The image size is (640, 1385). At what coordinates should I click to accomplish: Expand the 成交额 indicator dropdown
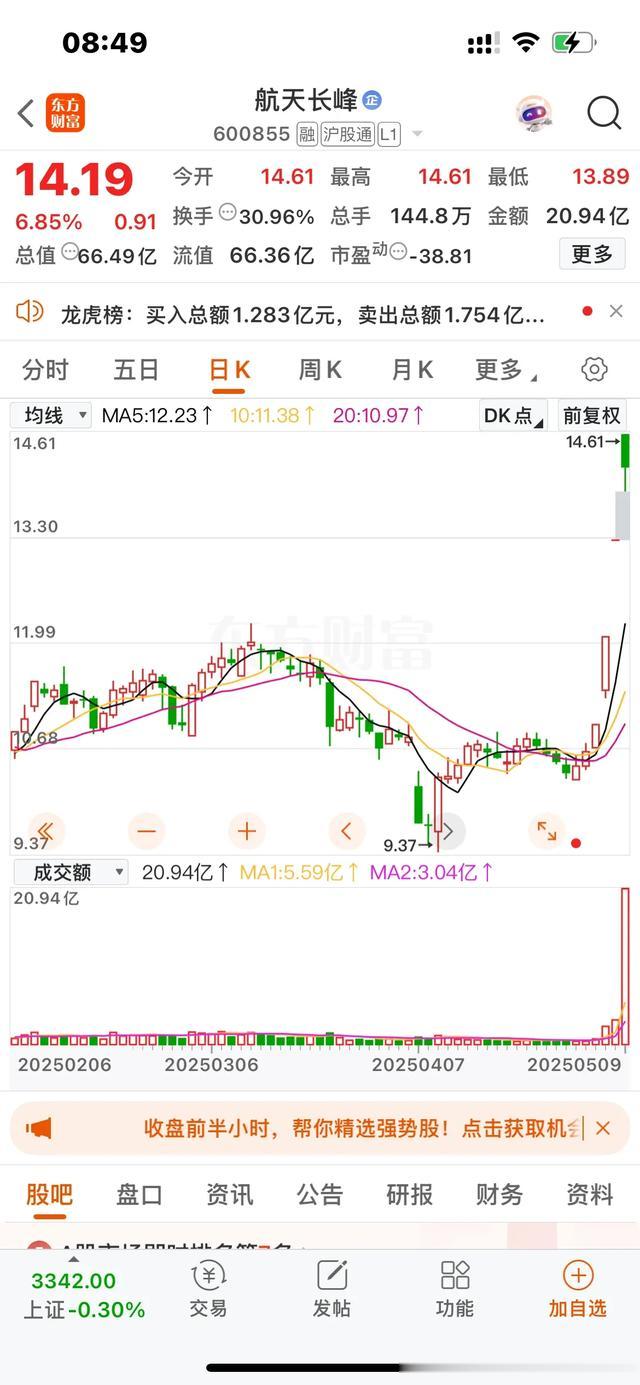coord(70,872)
